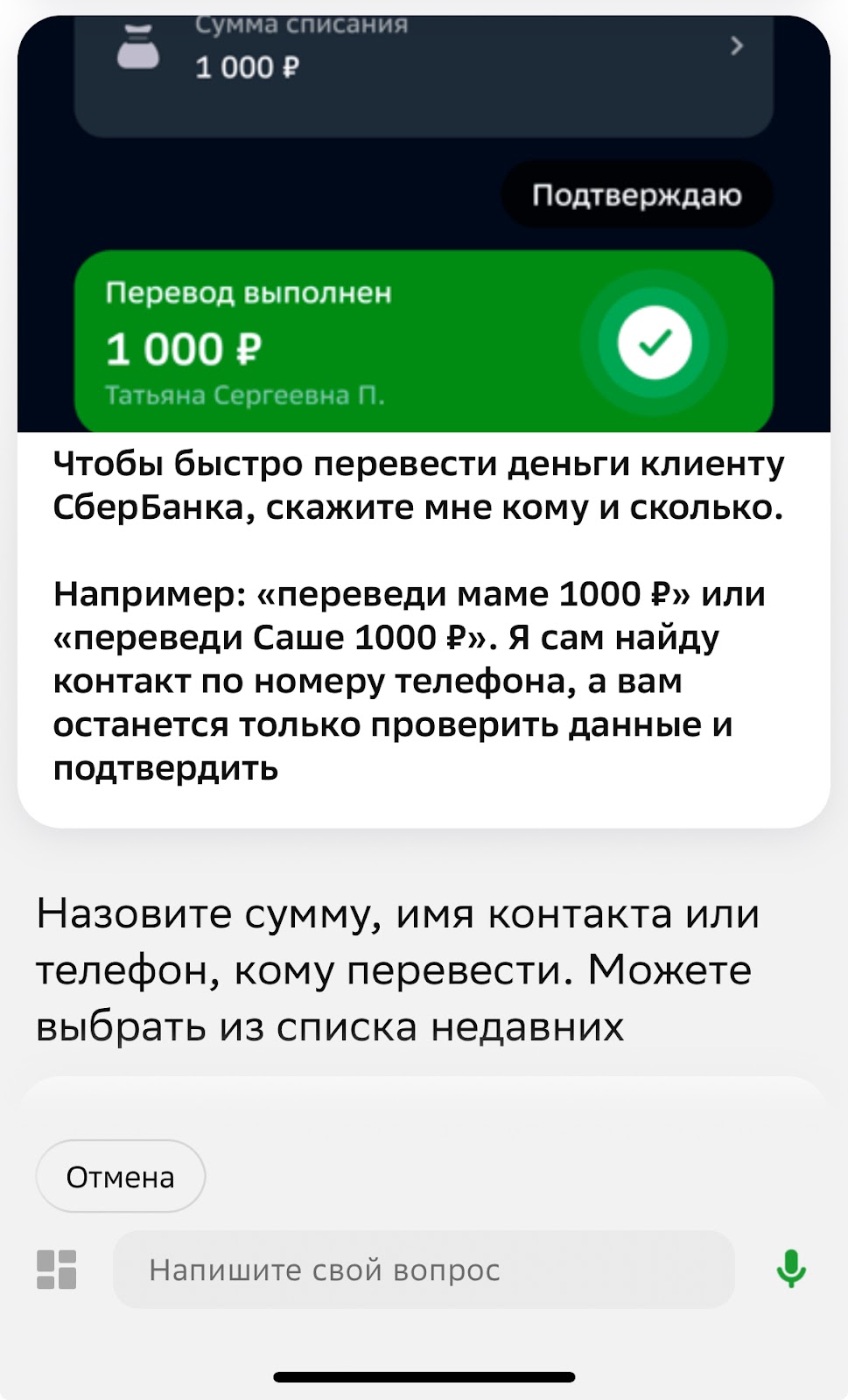Tap the Отмена button

click(x=121, y=1177)
